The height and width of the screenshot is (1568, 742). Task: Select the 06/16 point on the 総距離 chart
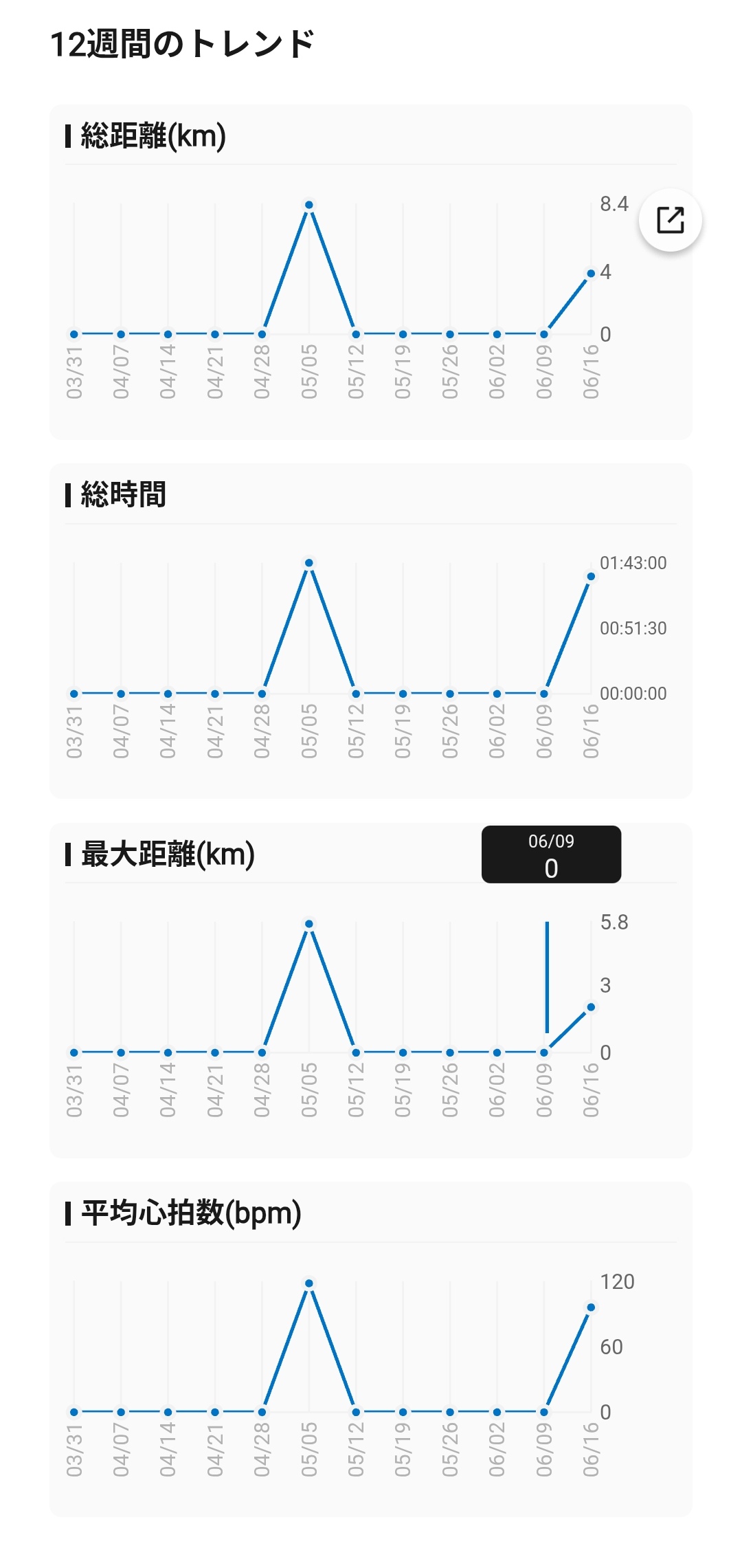tap(591, 274)
